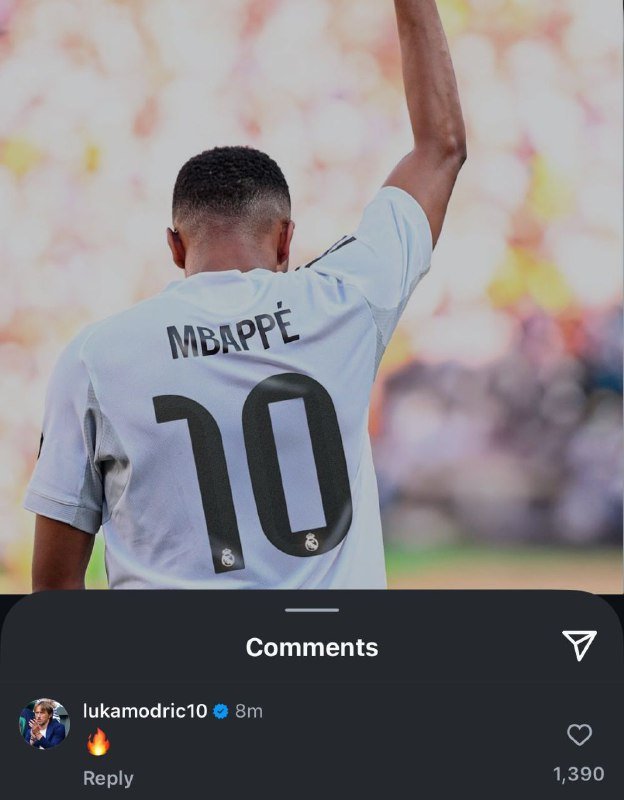The width and height of the screenshot is (624, 800).
Task: Open the lukamodric10 username link
Action: coord(144,711)
